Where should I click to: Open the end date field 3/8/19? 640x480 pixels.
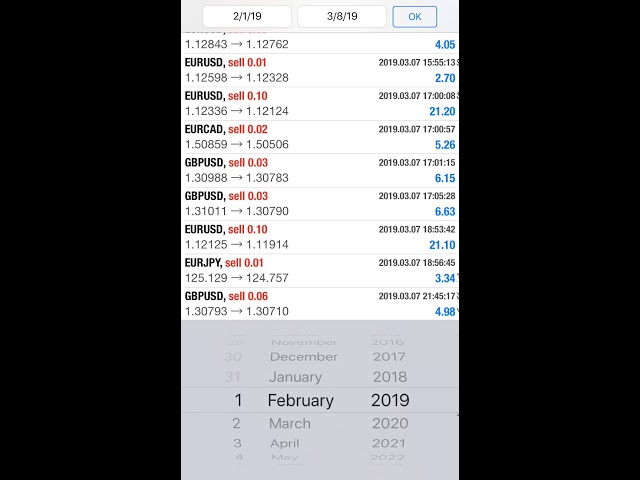pos(341,16)
